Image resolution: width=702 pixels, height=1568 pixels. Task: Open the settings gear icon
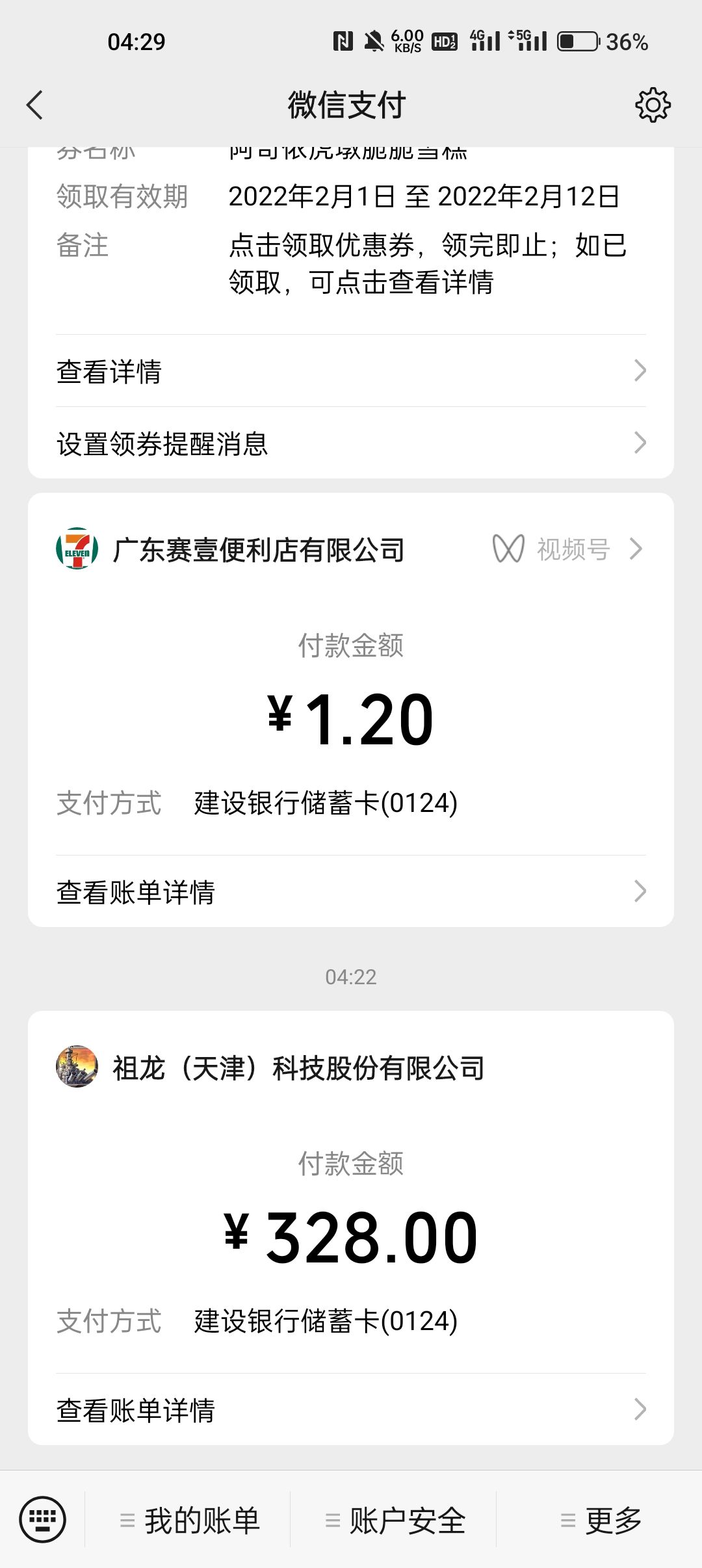(x=652, y=105)
